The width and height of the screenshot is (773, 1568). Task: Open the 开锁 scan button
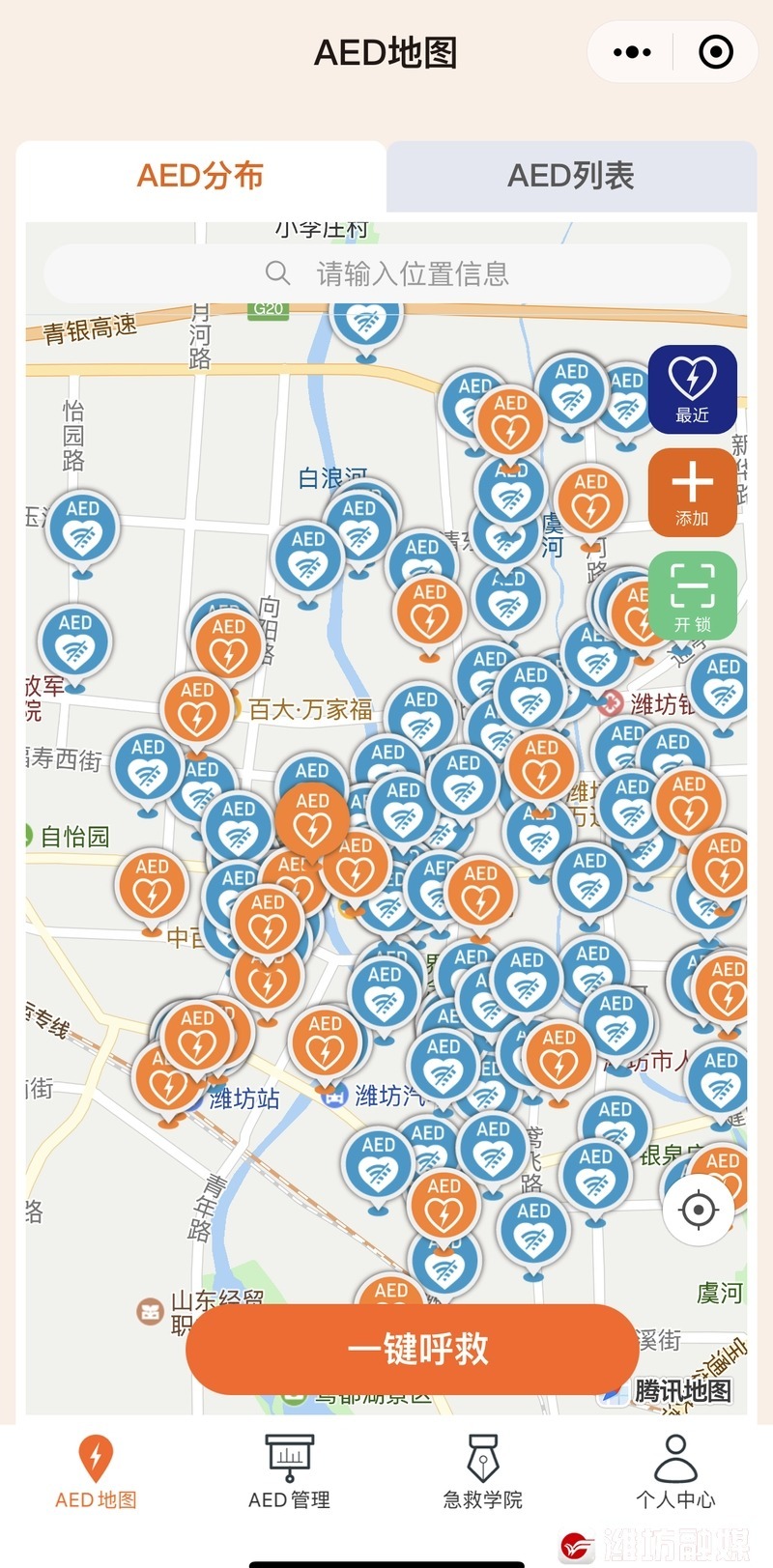(x=692, y=596)
